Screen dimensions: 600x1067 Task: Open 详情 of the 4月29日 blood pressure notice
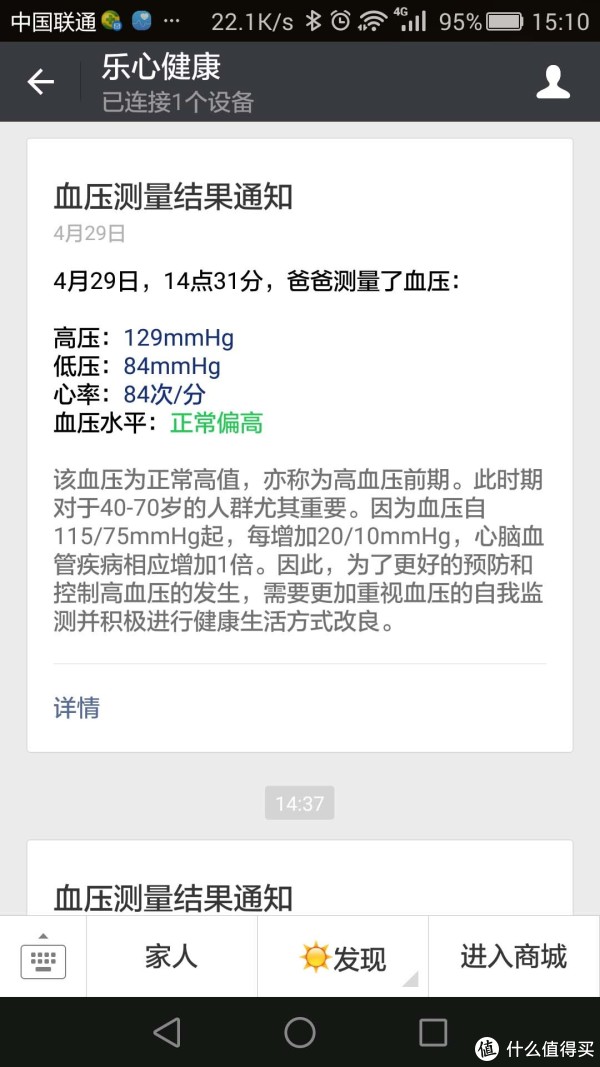(x=77, y=708)
